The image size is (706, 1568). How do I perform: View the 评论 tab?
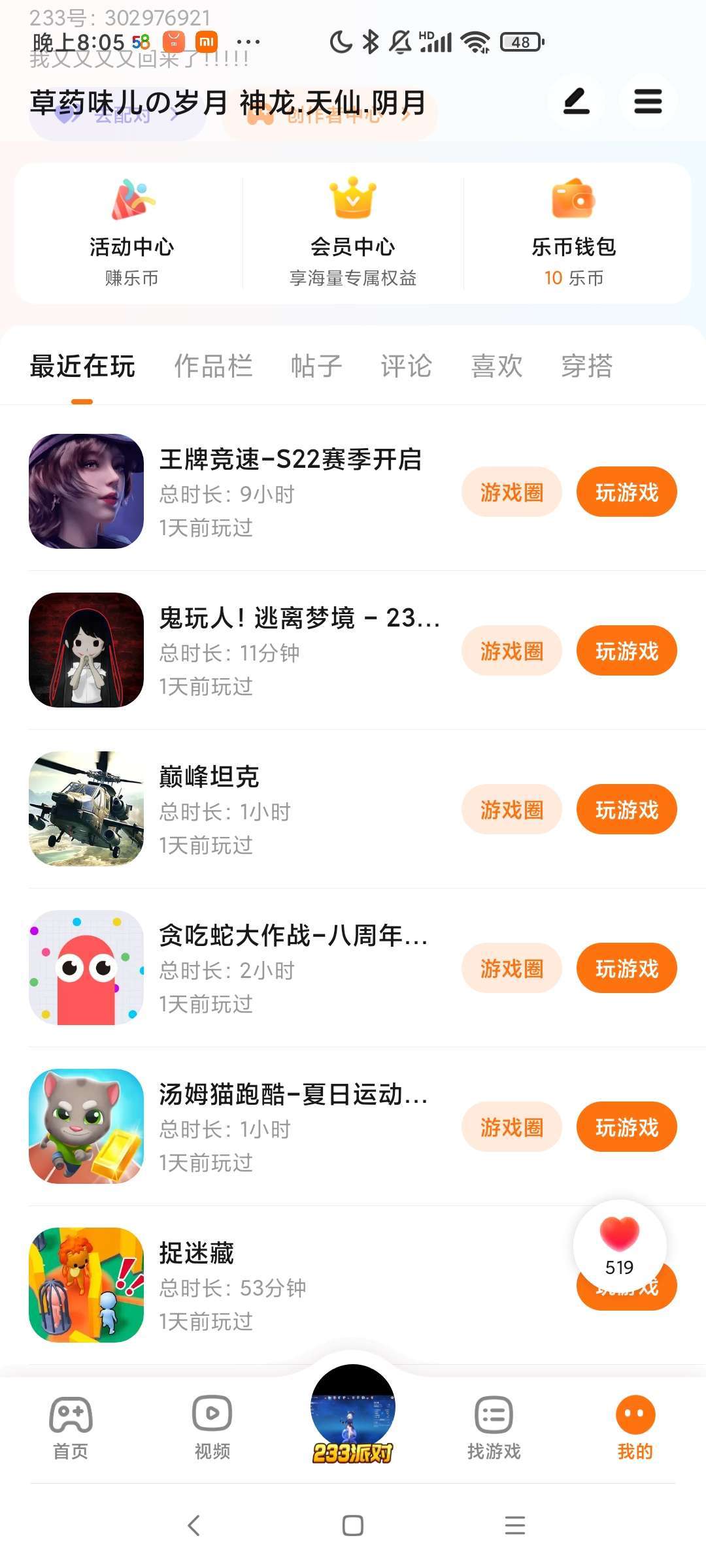pyautogui.click(x=406, y=366)
